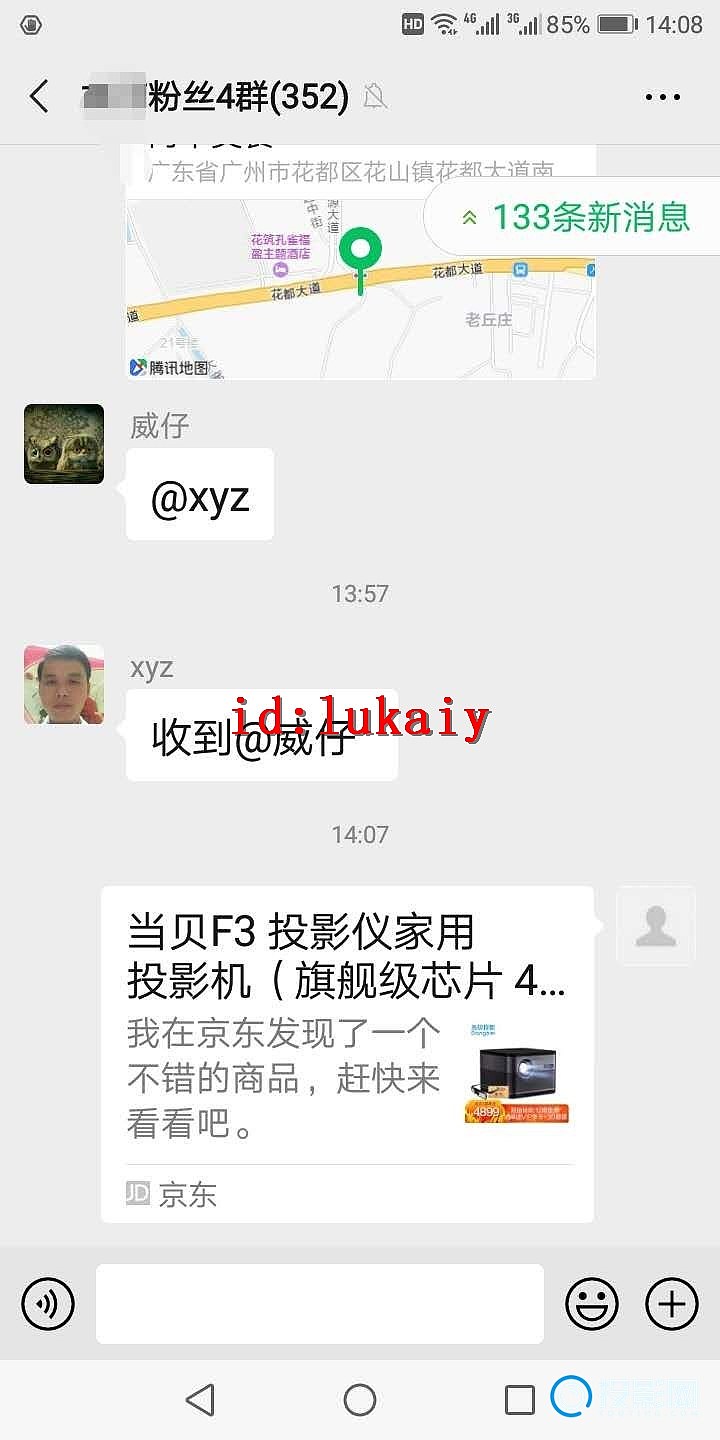Open the plus attachments panel
Image resolution: width=720 pixels, height=1440 pixels.
coord(672,1304)
